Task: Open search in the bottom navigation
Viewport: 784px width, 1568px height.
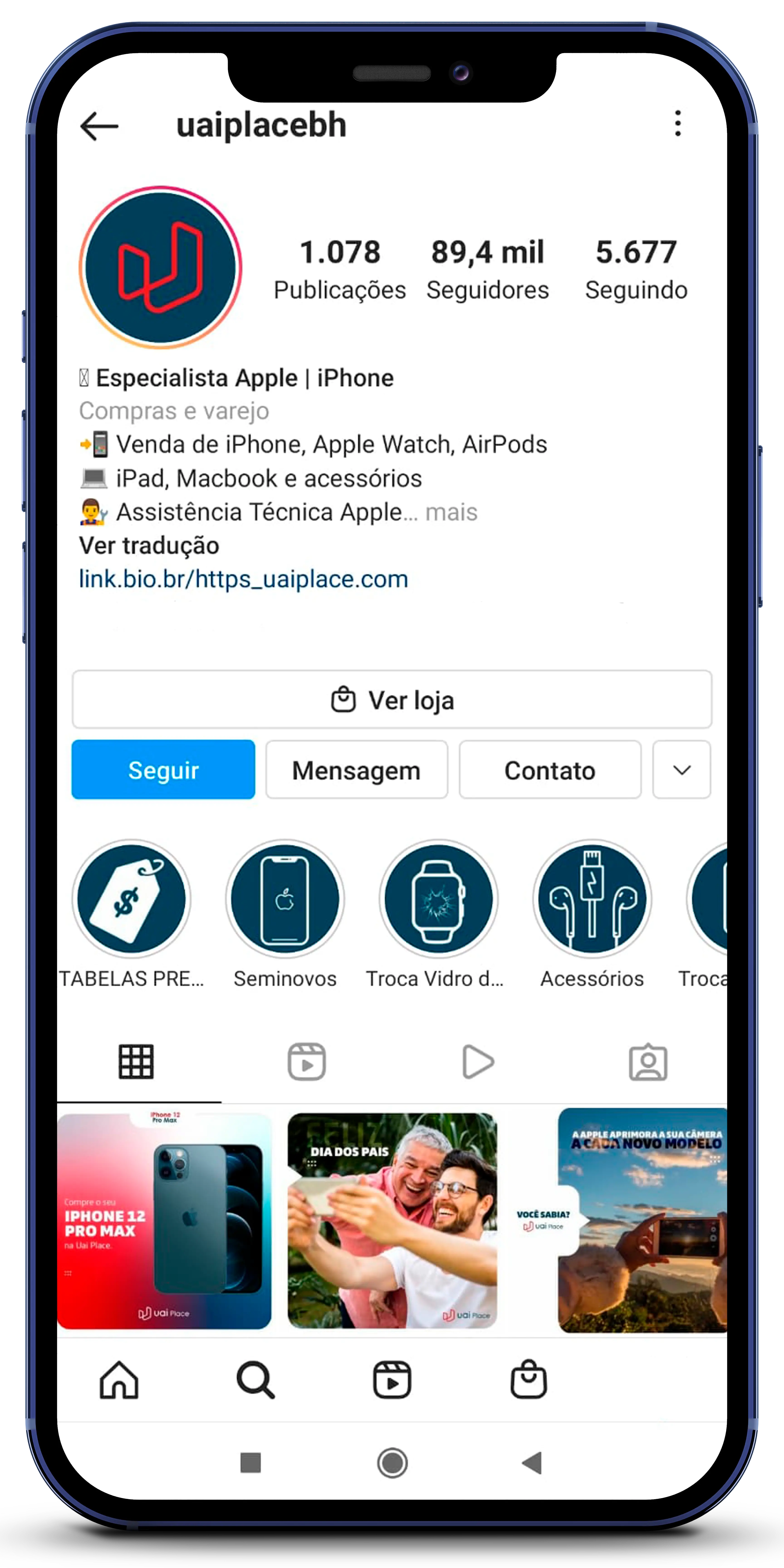Action: (x=255, y=1380)
